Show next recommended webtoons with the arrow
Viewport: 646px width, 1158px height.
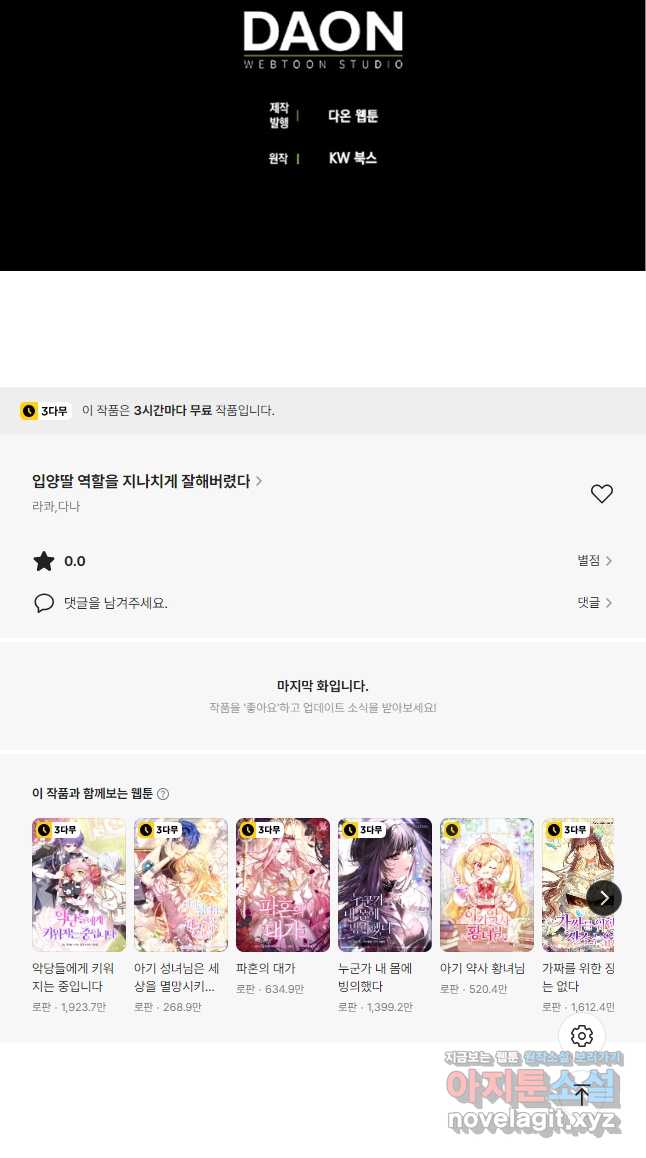[x=604, y=897]
